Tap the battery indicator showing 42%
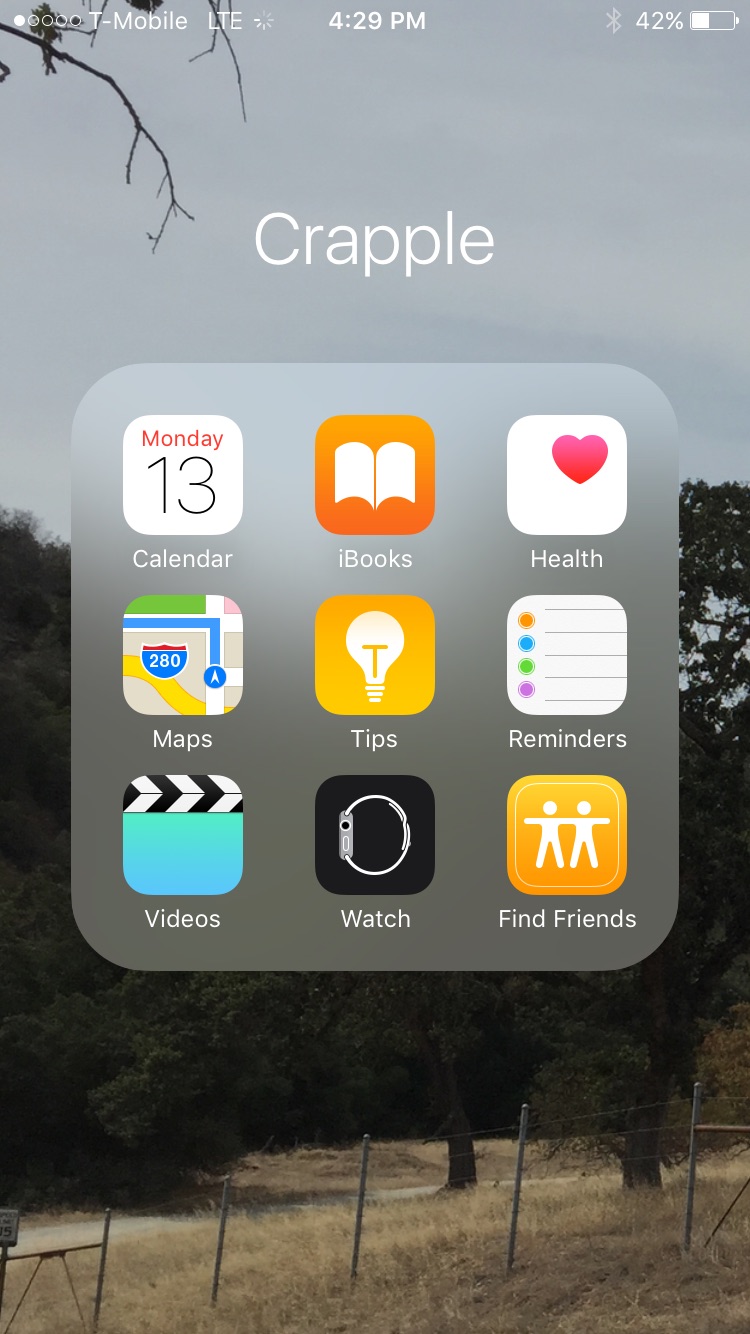The width and height of the screenshot is (750, 1334). pos(693,20)
